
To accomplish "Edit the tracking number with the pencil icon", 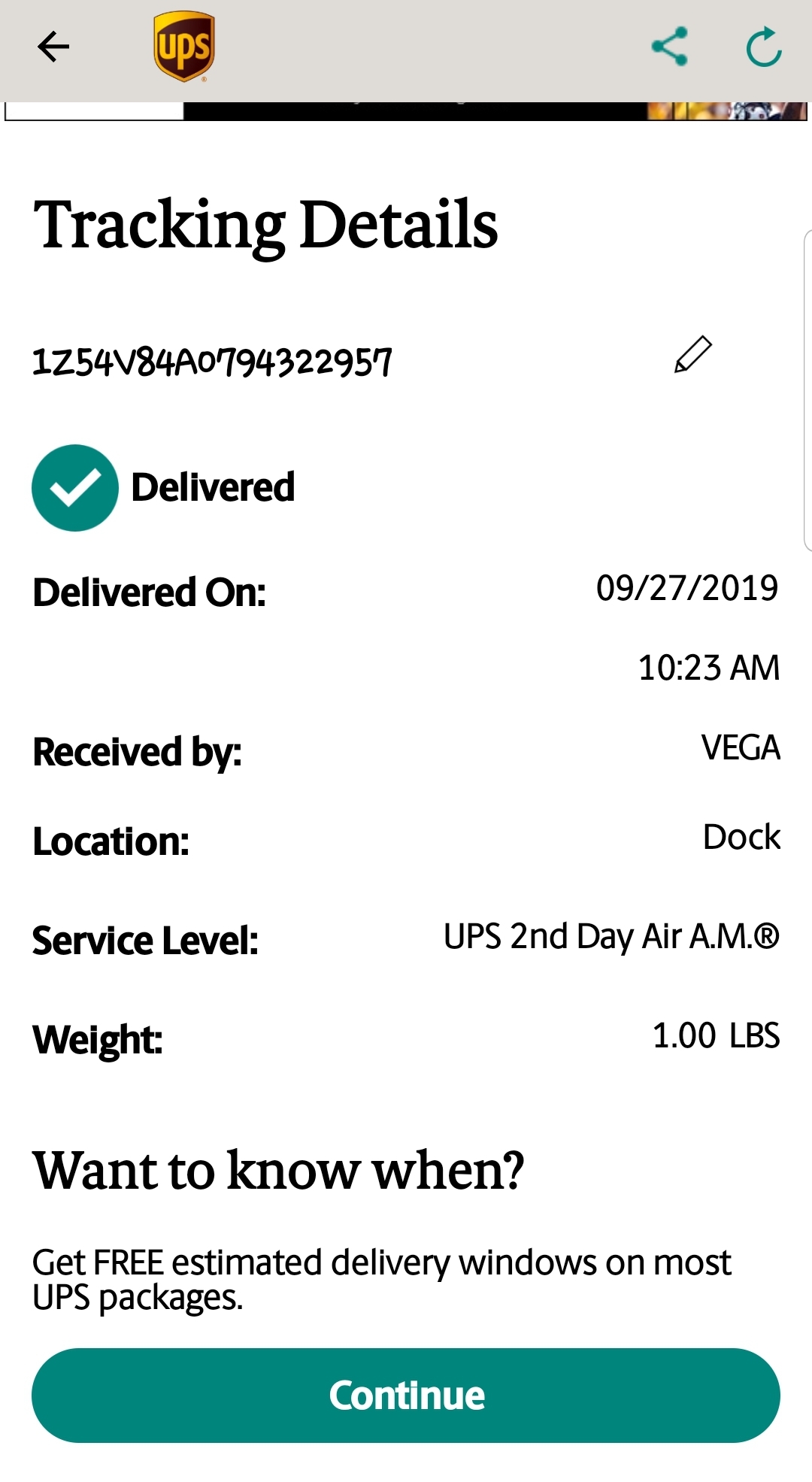I will click(692, 355).
